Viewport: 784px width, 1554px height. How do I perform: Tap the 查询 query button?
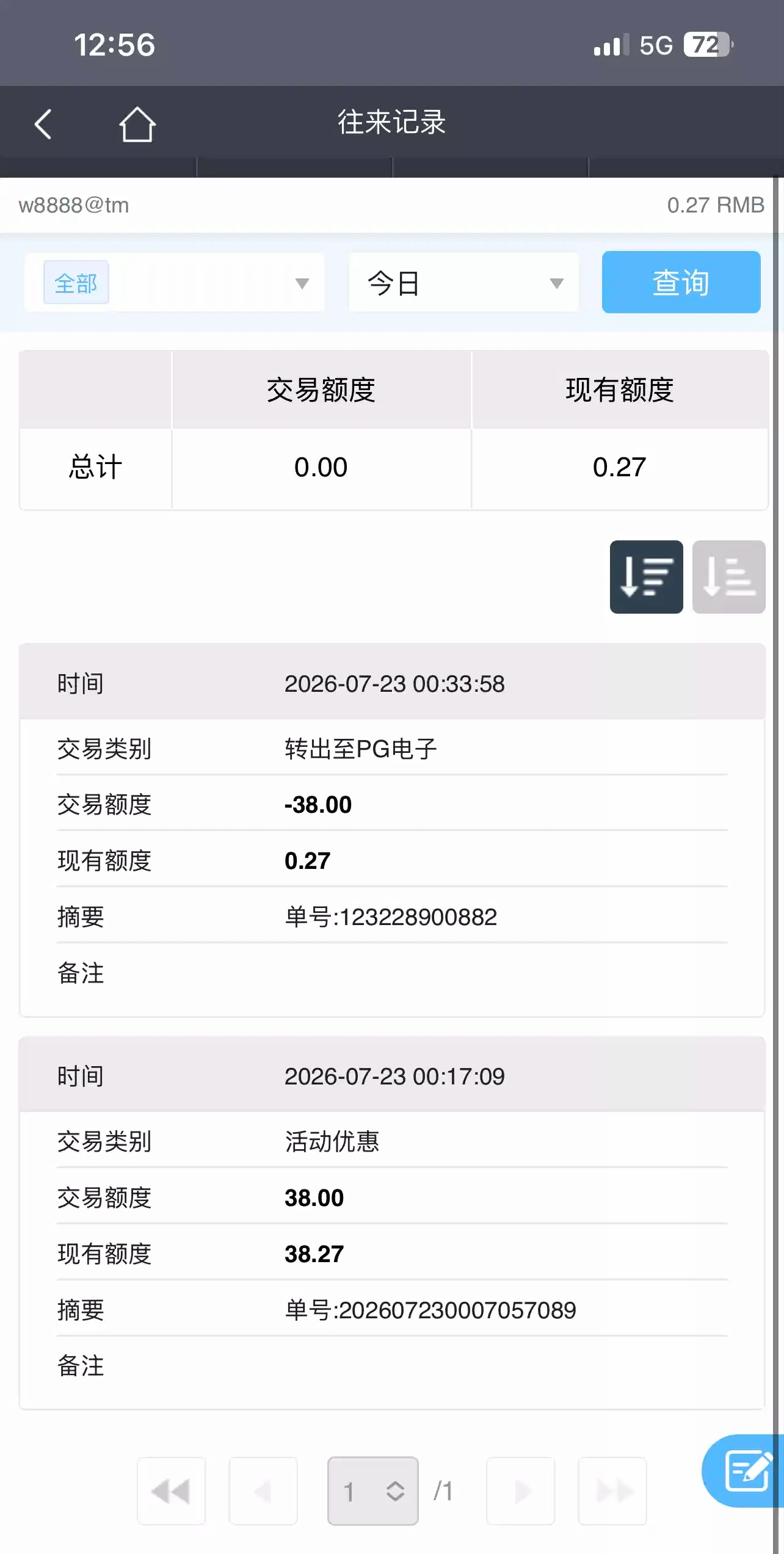(x=681, y=282)
